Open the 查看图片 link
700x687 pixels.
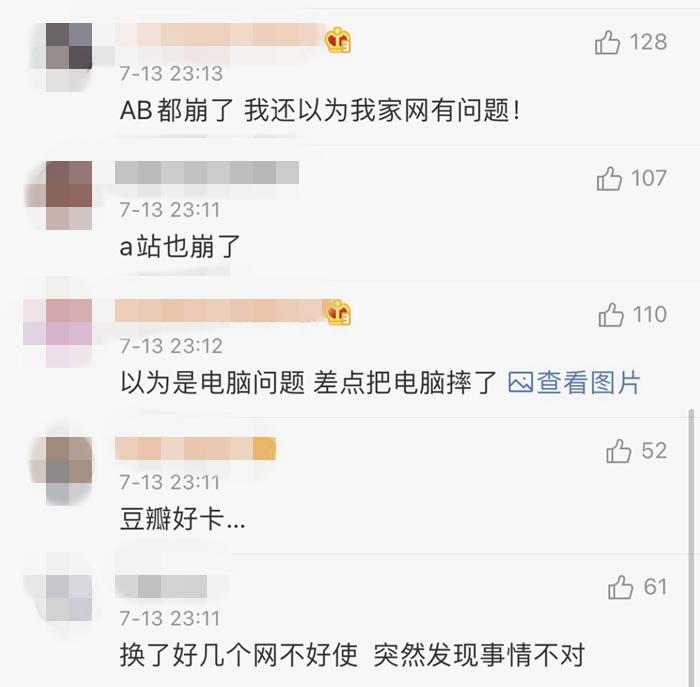pos(574,382)
